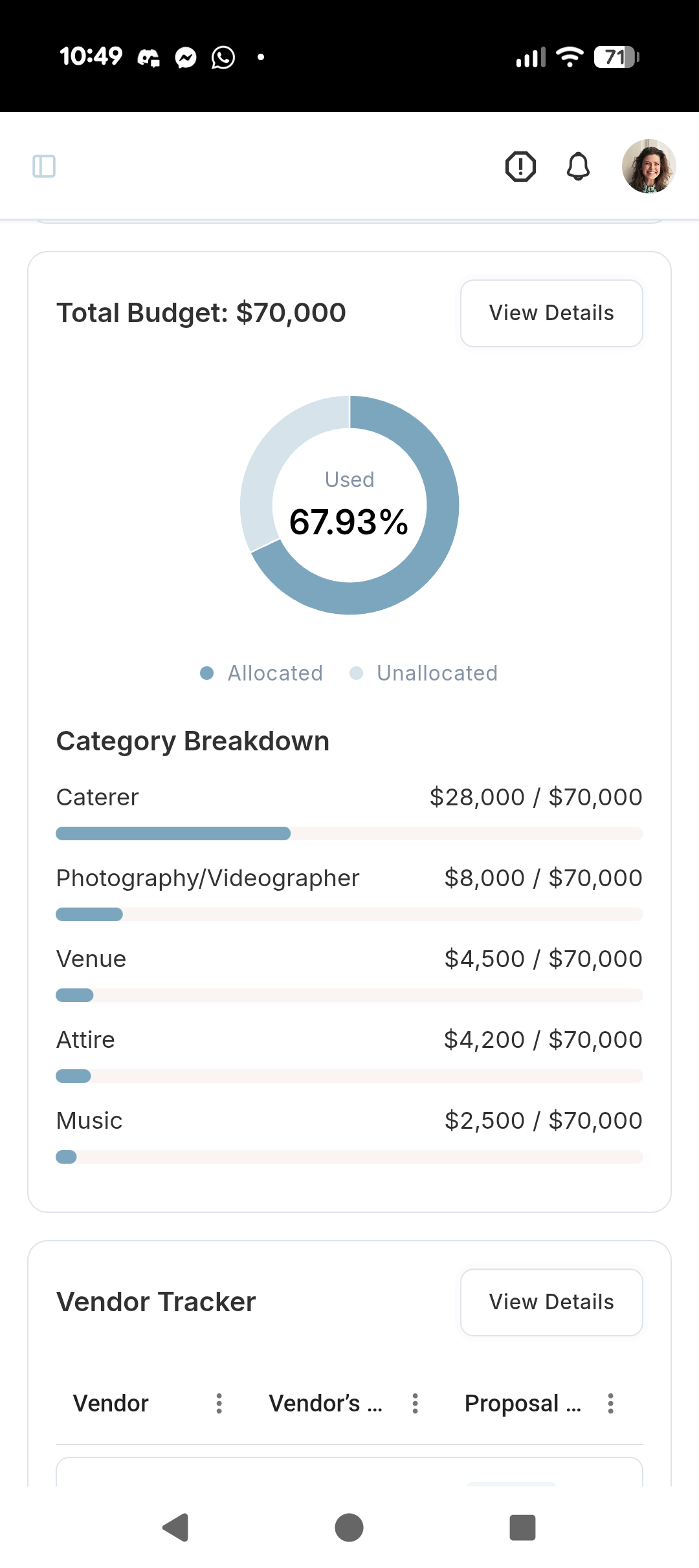Screen dimensions: 699x1568
Task: Open the Proposal column options menu
Action: click(611, 1403)
